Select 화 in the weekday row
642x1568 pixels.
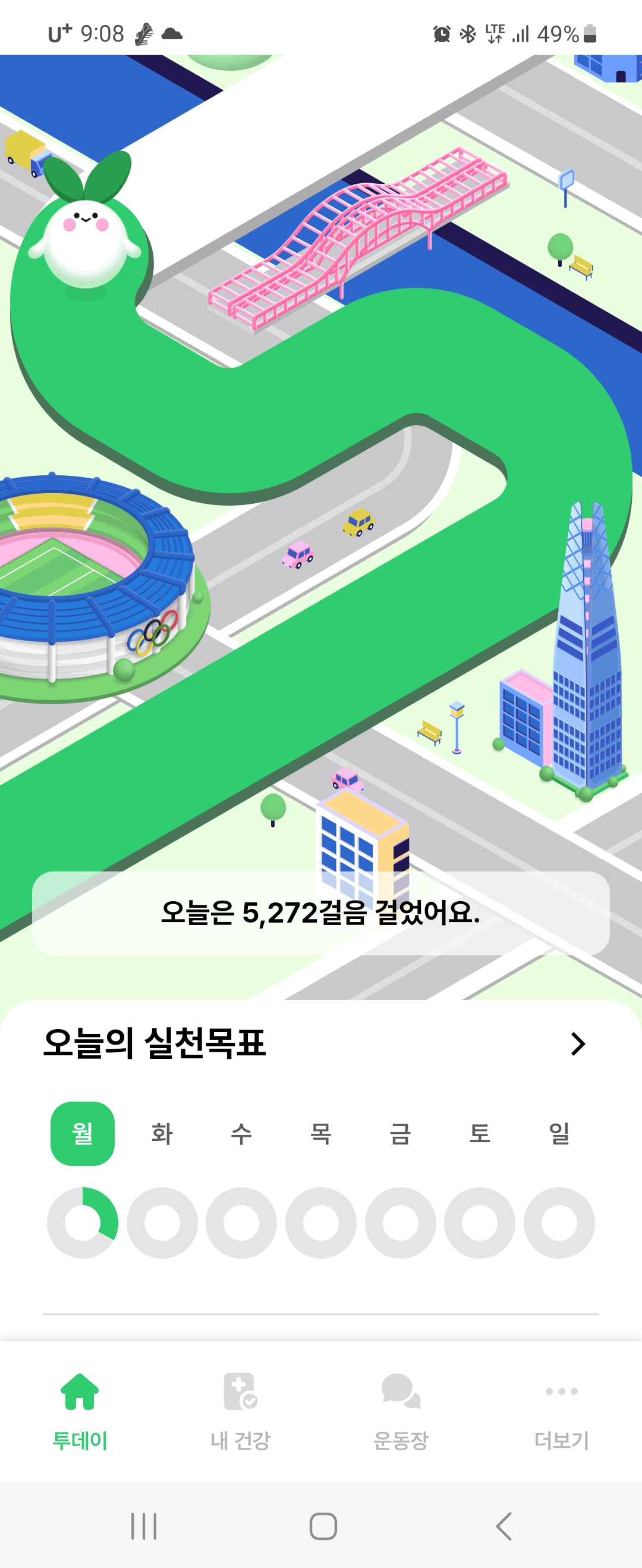[162, 1133]
